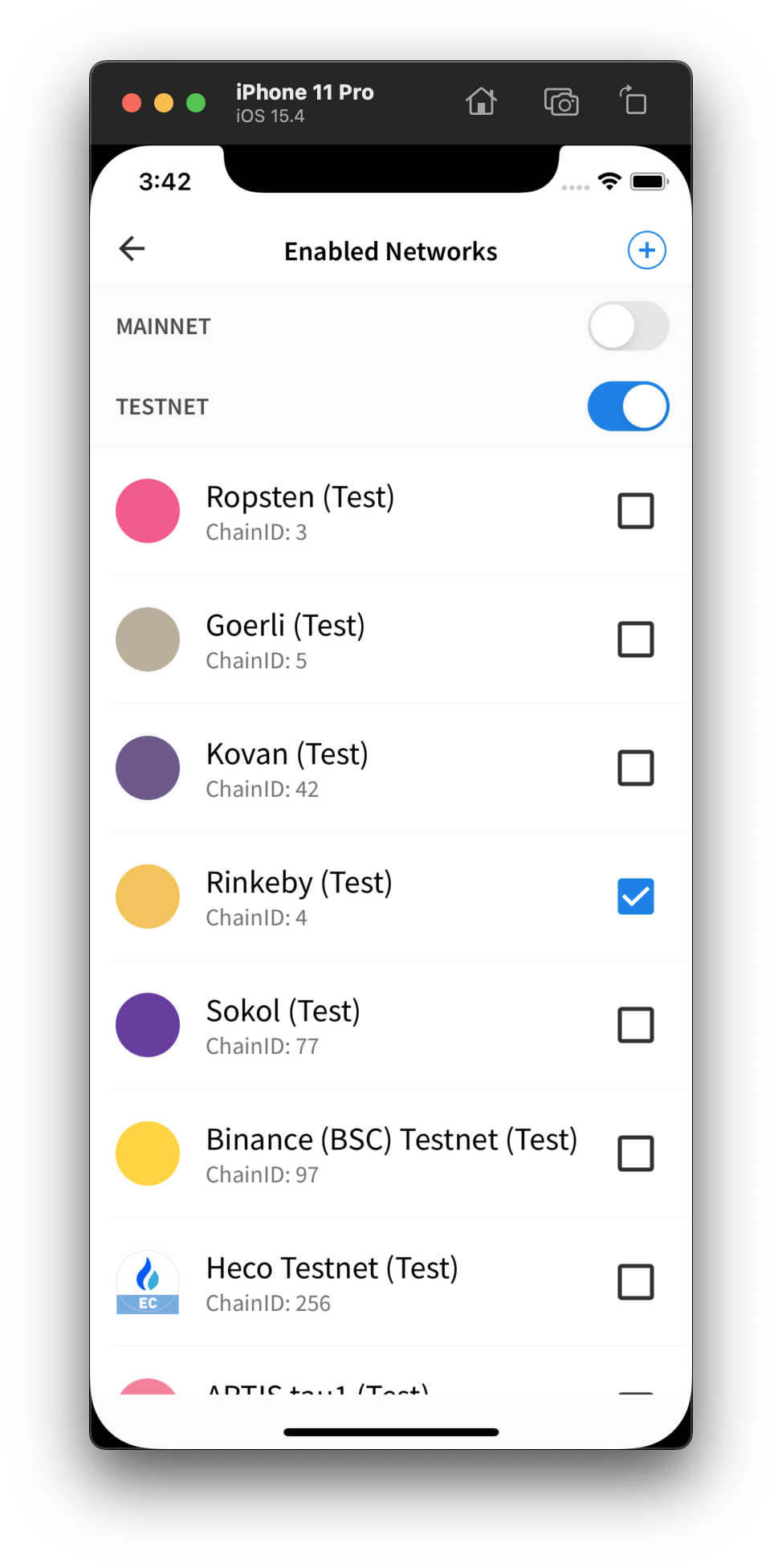Check the Ropsten (Test) checkbox

click(x=635, y=511)
